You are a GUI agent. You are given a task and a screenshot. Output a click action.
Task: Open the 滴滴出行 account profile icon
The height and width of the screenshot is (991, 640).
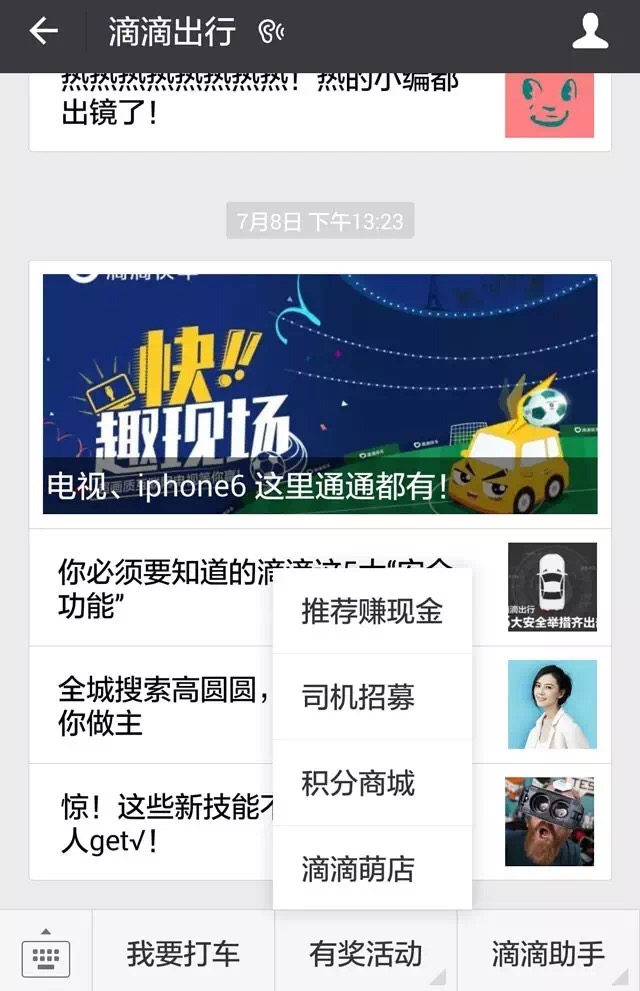(590, 32)
